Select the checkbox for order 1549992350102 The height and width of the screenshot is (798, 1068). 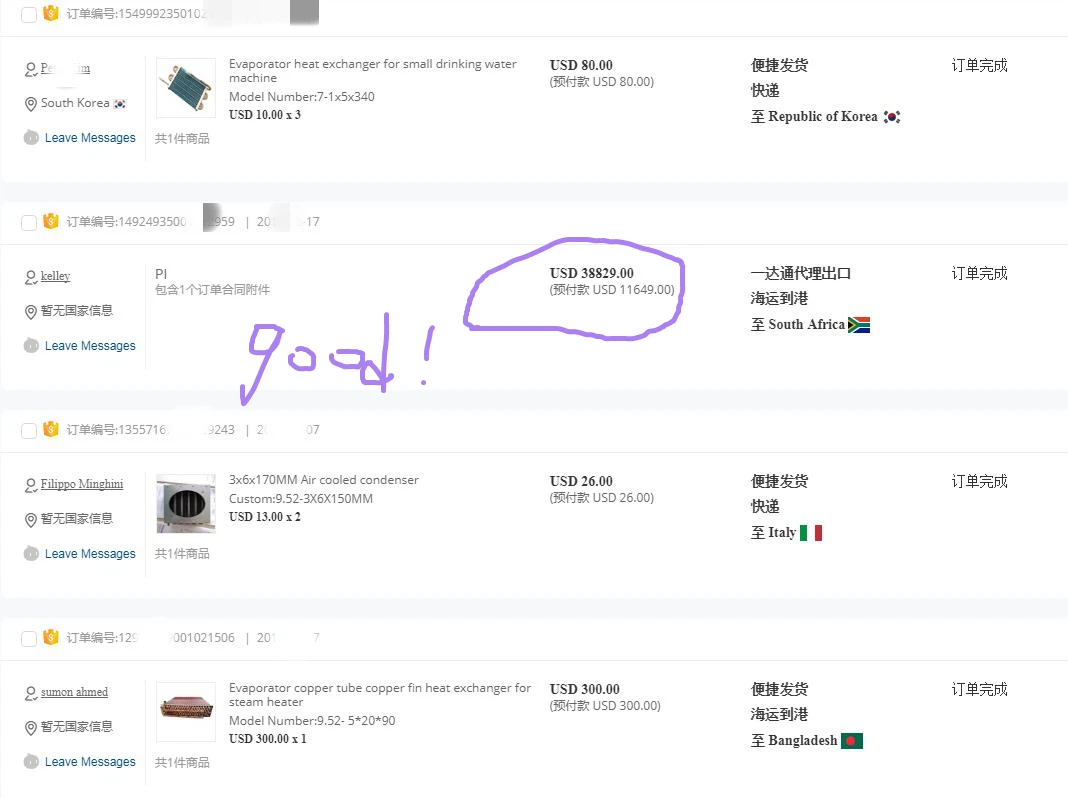(x=29, y=14)
